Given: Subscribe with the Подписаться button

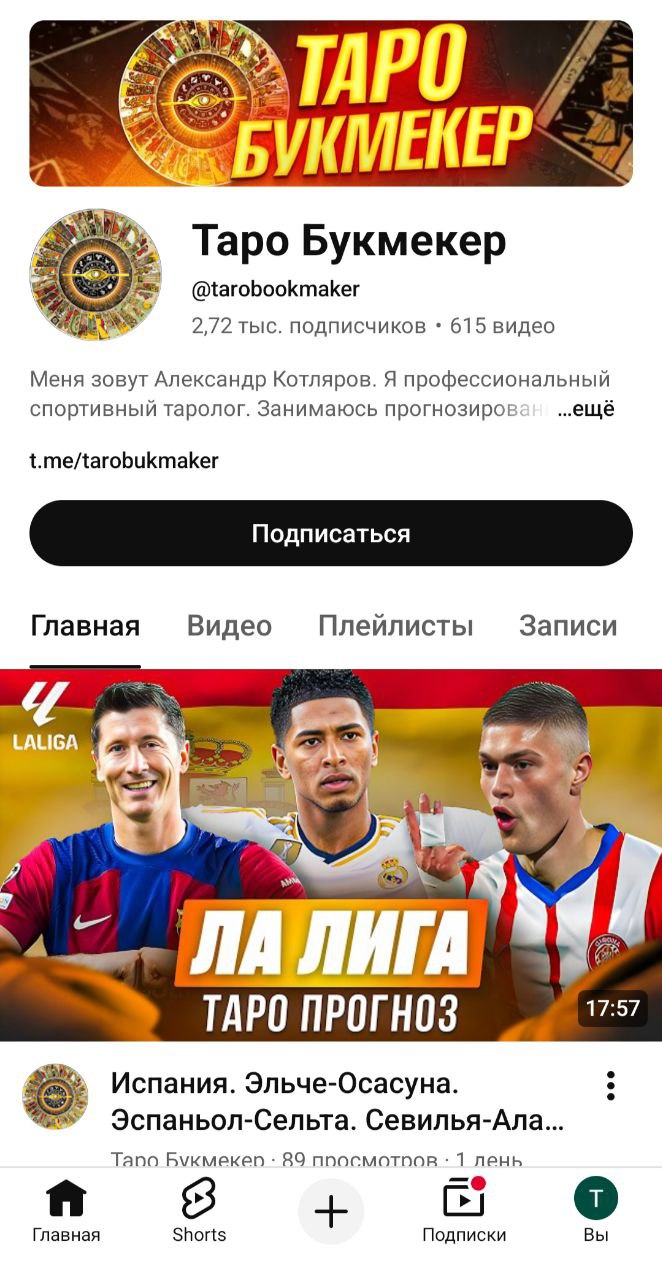Looking at the screenshot, I should point(331,533).
